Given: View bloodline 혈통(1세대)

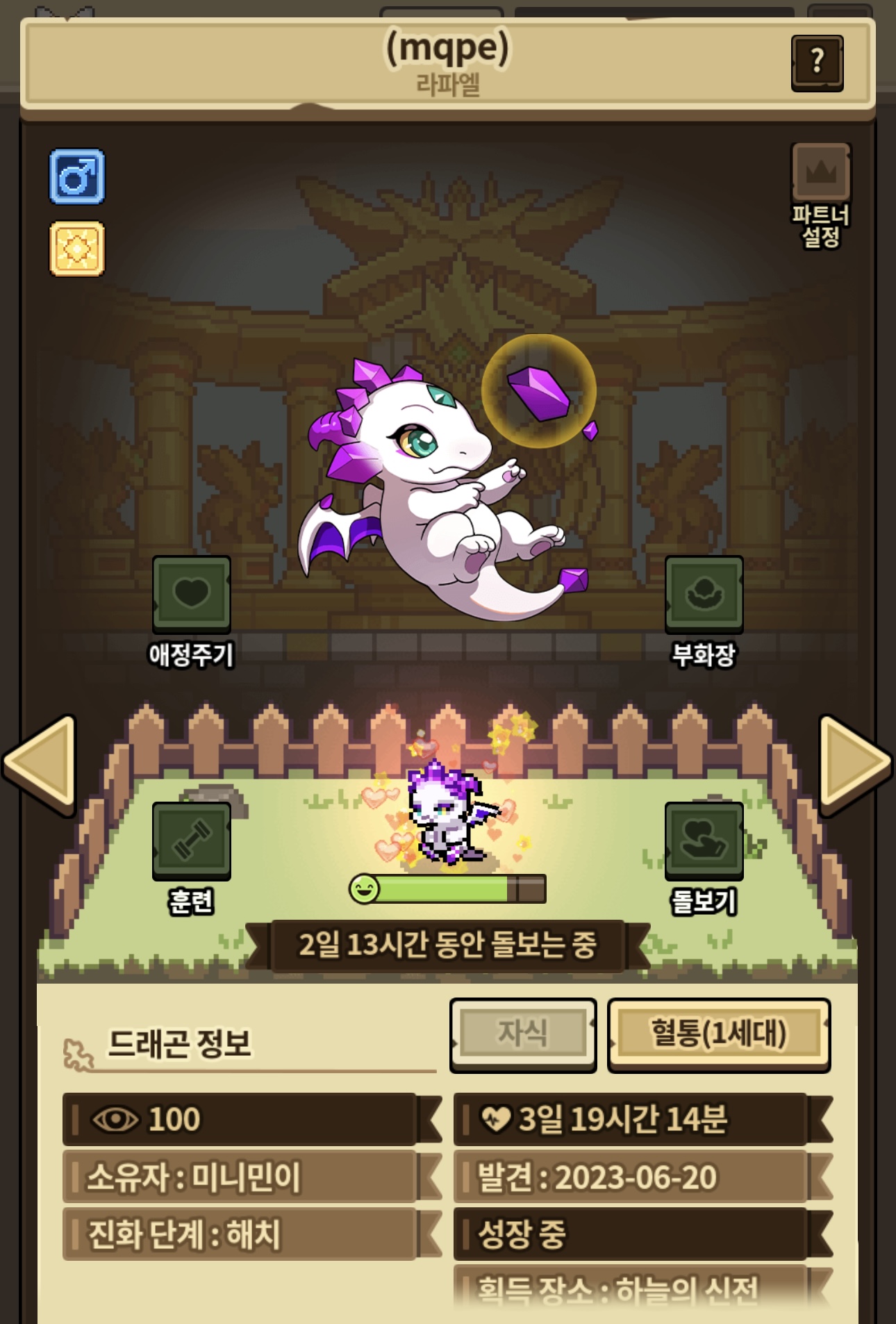Looking at the screenshot, I should point(719,1035).
